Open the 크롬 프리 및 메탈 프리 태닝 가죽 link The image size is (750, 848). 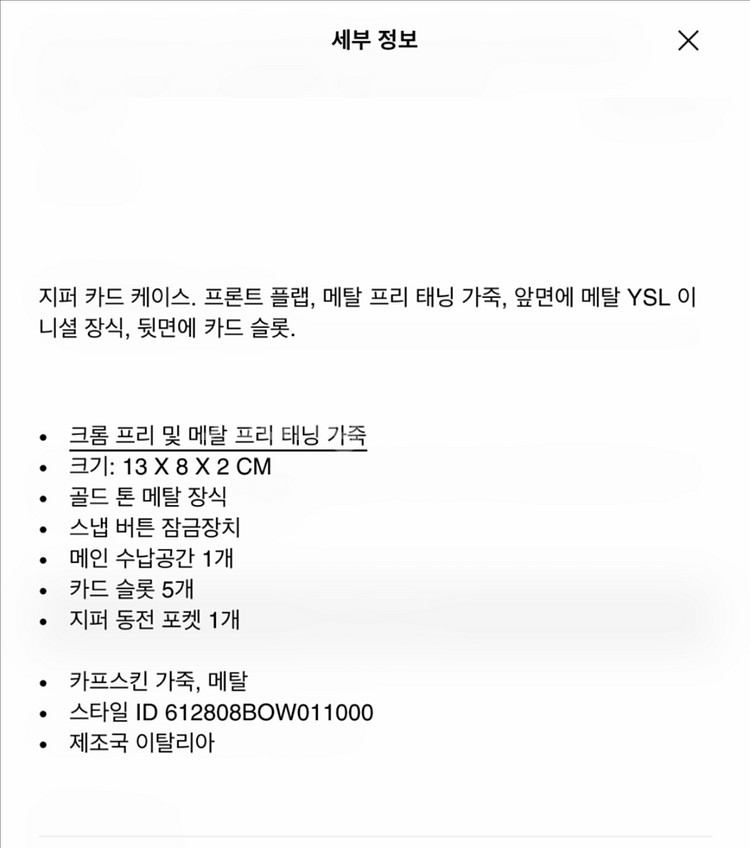(x=218, y=436)
